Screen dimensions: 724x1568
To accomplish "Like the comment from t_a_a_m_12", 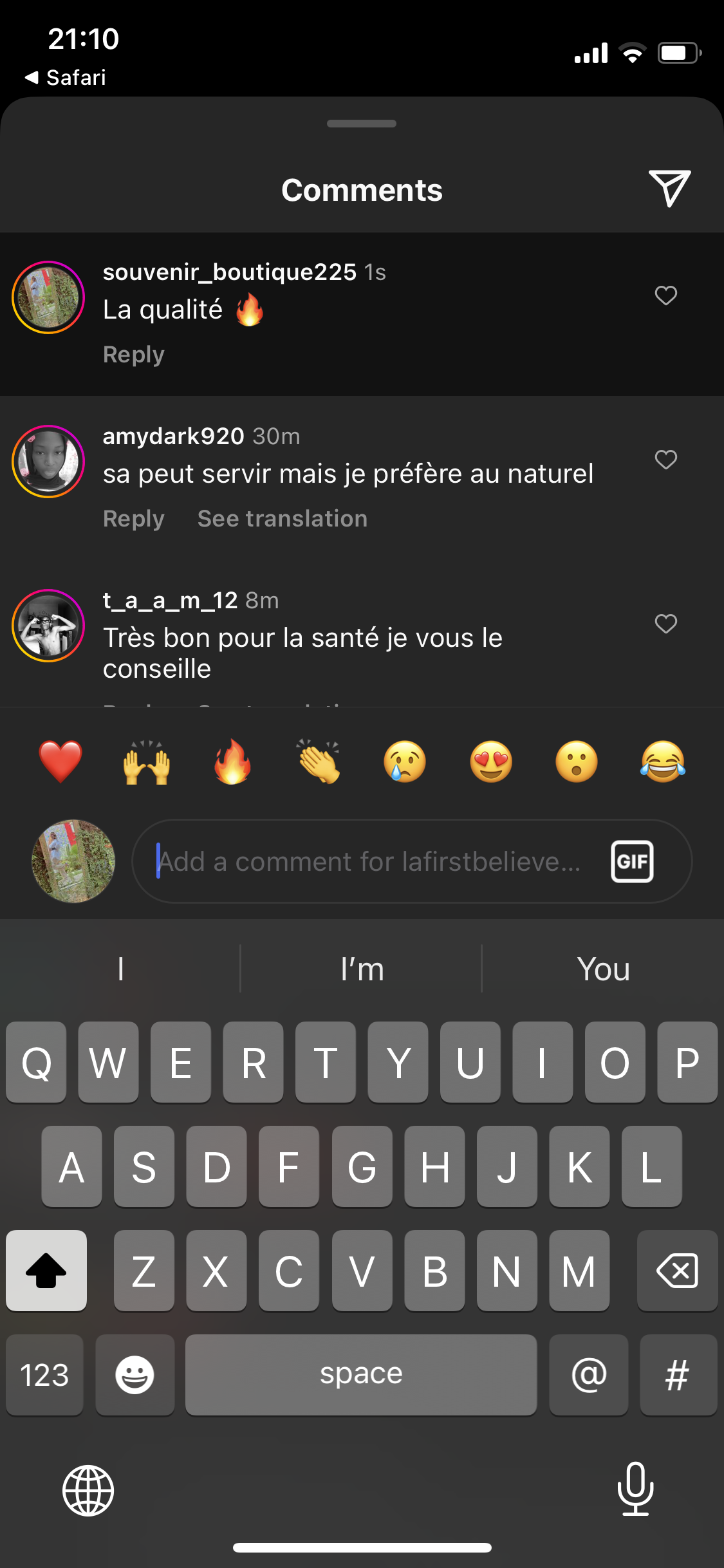I will click(665, 624).
